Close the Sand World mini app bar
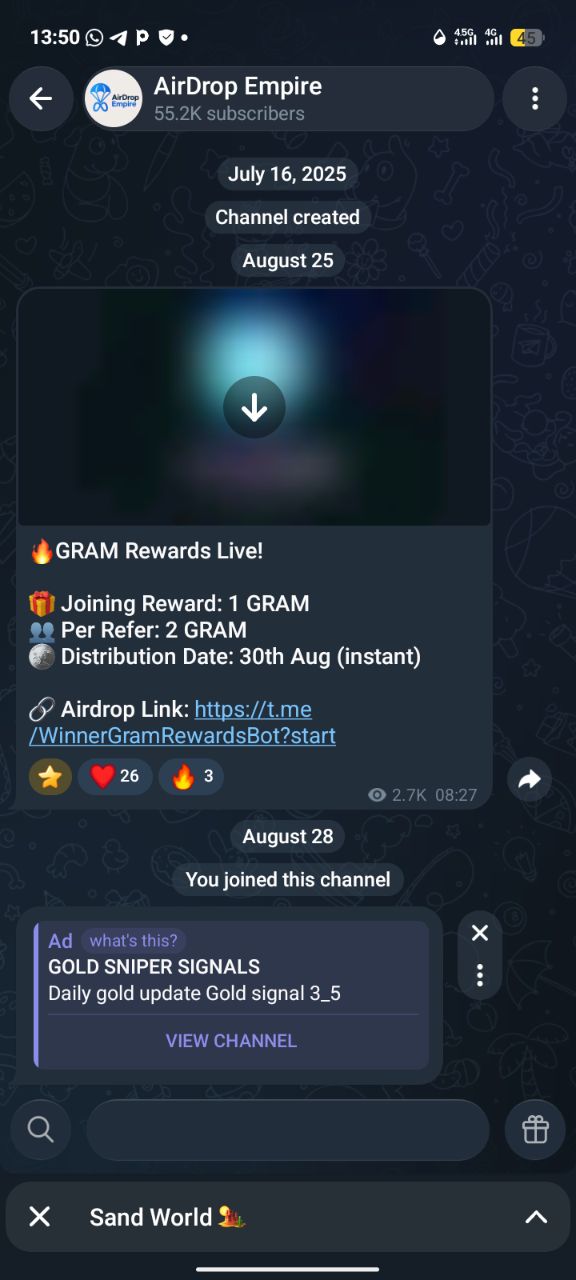The image size is (576, 1280). pos(39,1216)
